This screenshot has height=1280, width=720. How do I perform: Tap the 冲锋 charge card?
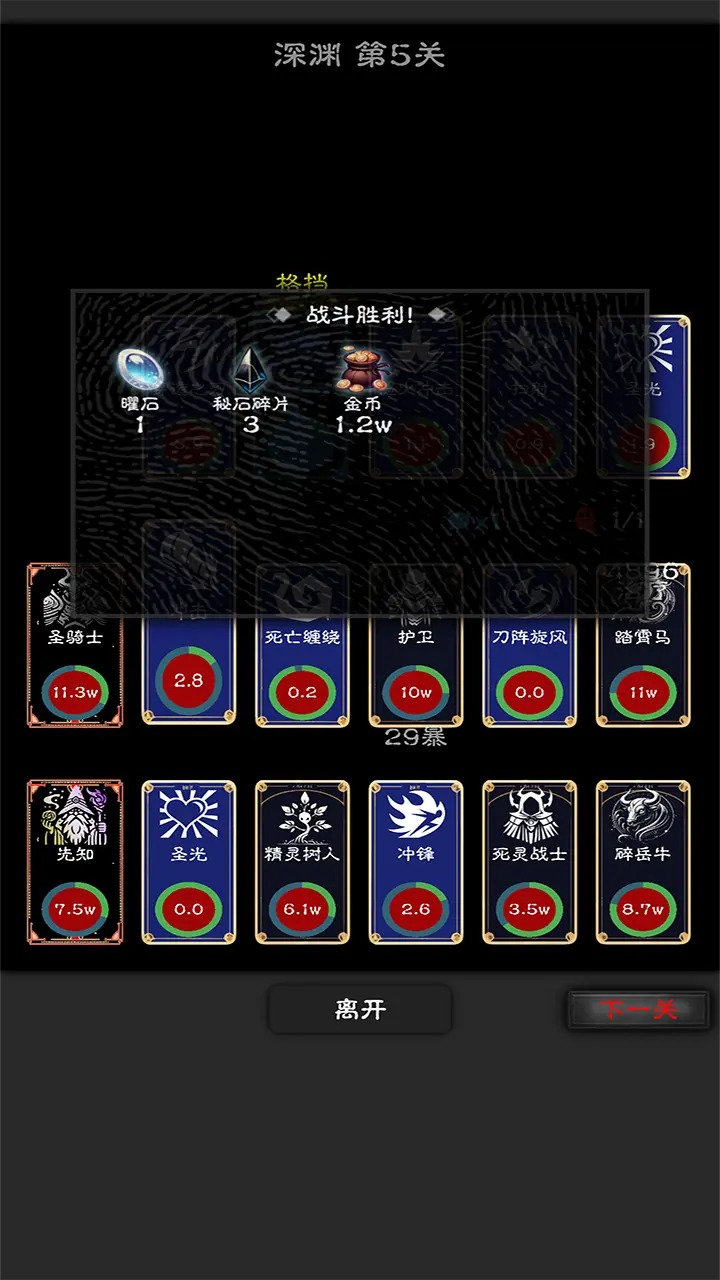pyautogui.click(x=415, y=860)
